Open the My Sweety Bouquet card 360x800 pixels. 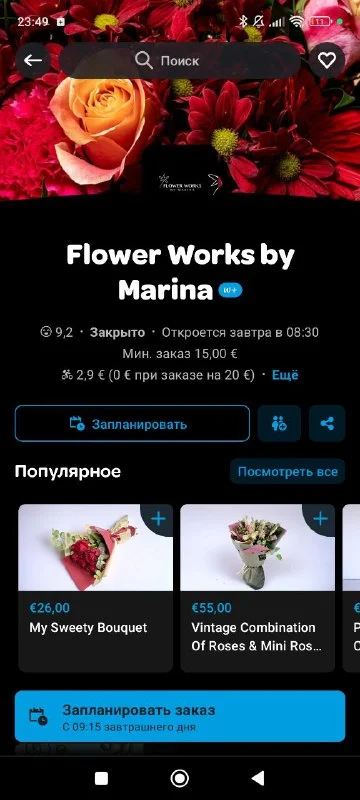95,588
